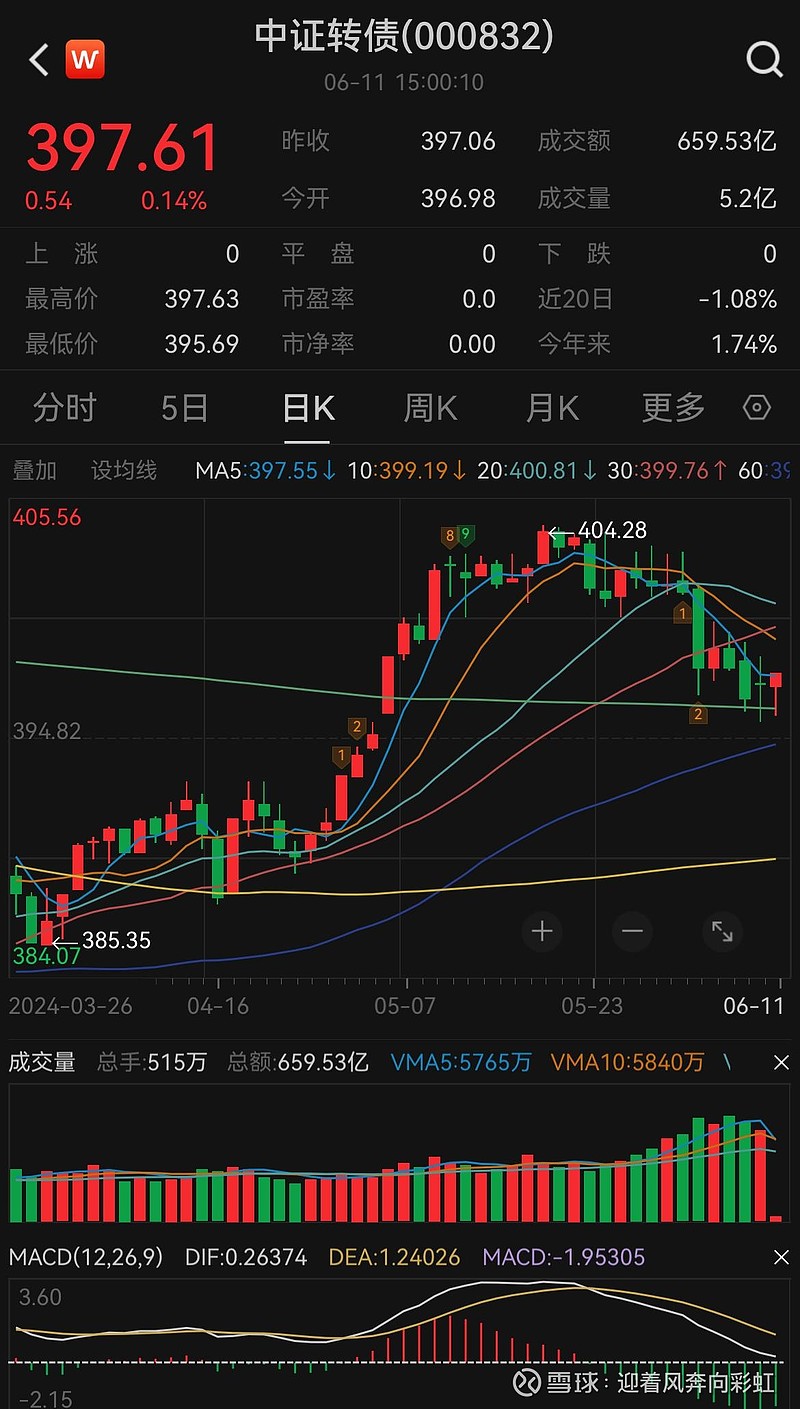The image size is (800, 1409).
Task: Open search with the magnifier icon
Action: (764, 59)
